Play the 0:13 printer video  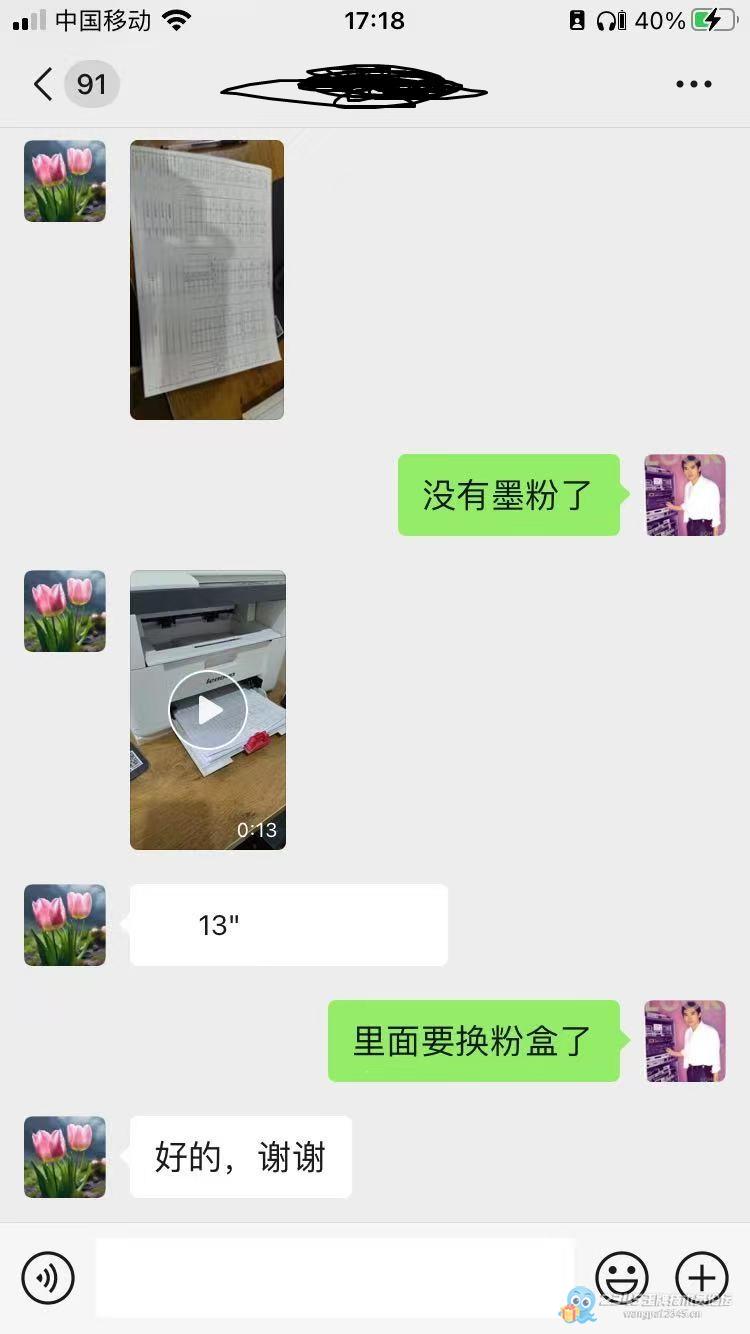pyautogui.click(x=207, y=710)
